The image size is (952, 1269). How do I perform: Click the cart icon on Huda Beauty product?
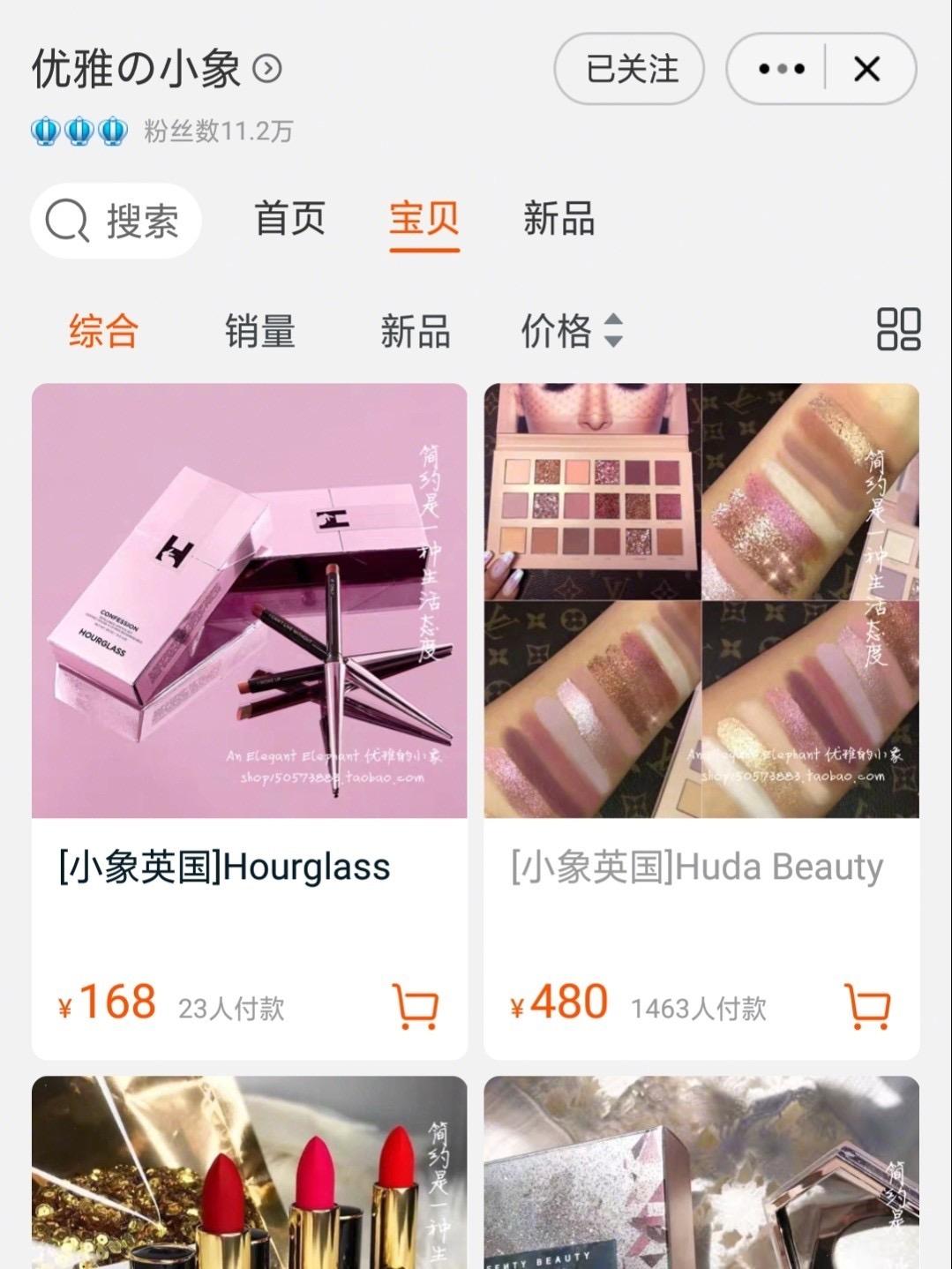click(x=868, y=1005)
